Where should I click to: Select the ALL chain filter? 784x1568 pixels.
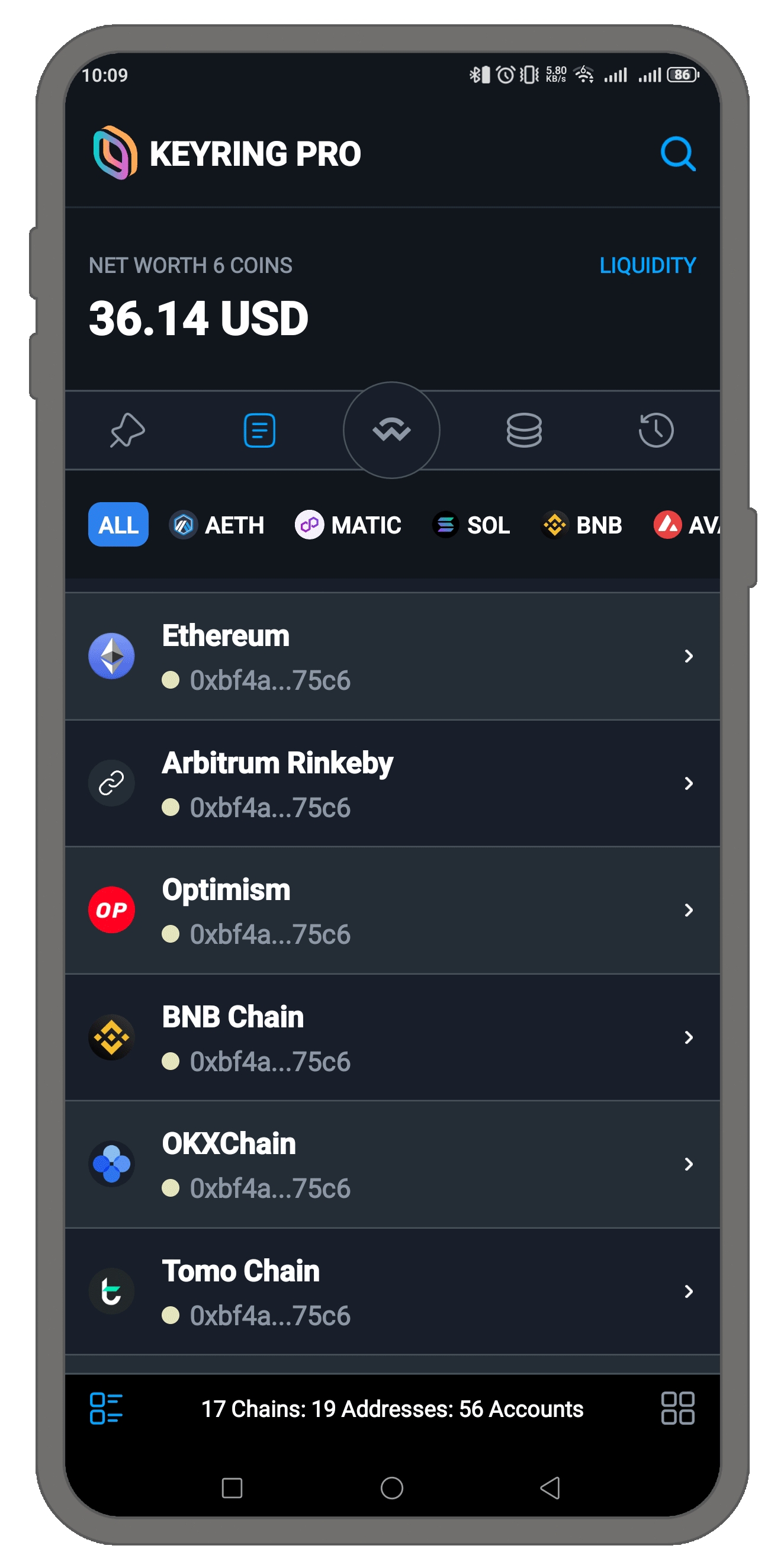click(x=118, y=525)
